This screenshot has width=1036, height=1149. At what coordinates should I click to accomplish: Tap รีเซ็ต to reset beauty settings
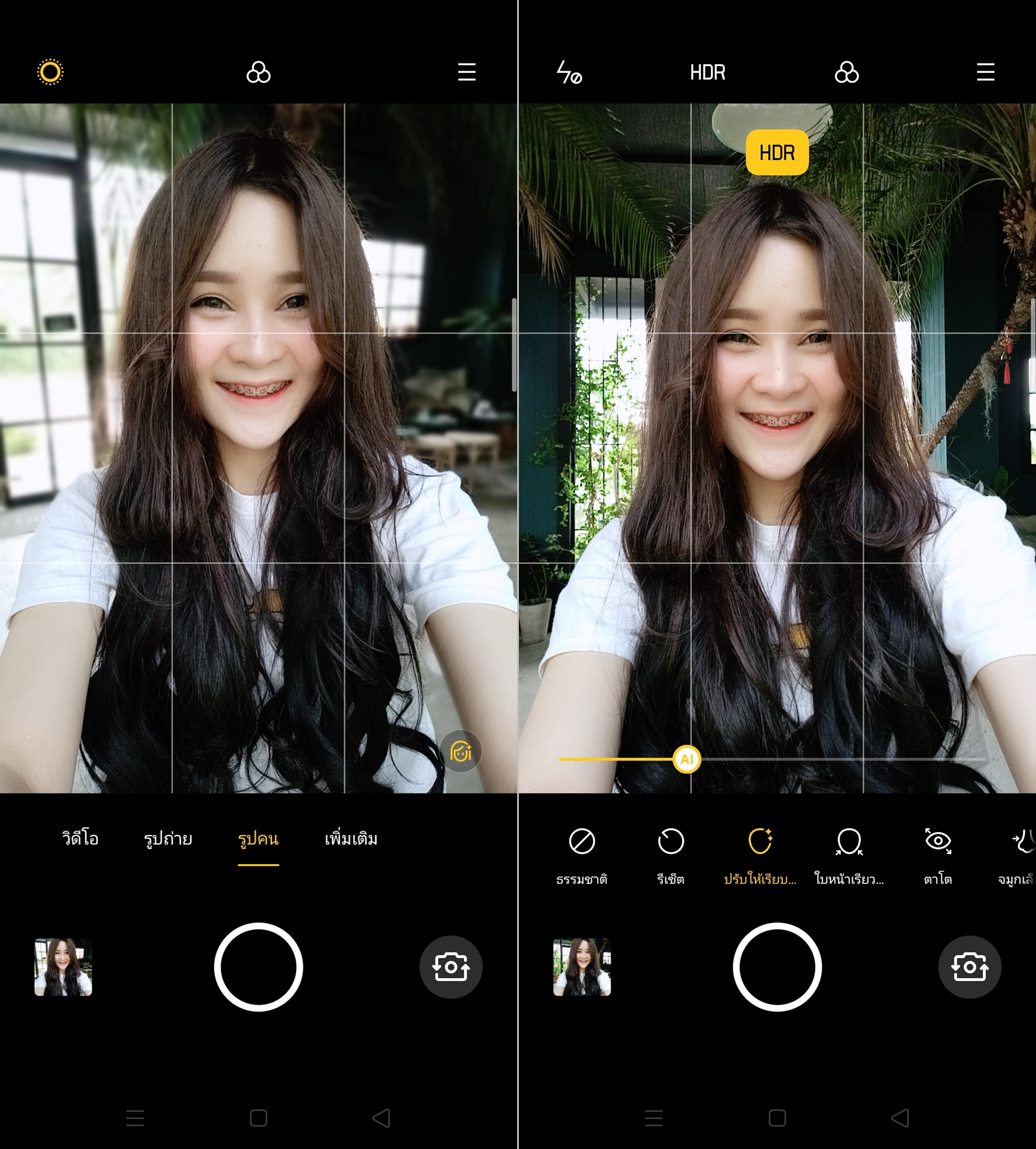(671, 855)
